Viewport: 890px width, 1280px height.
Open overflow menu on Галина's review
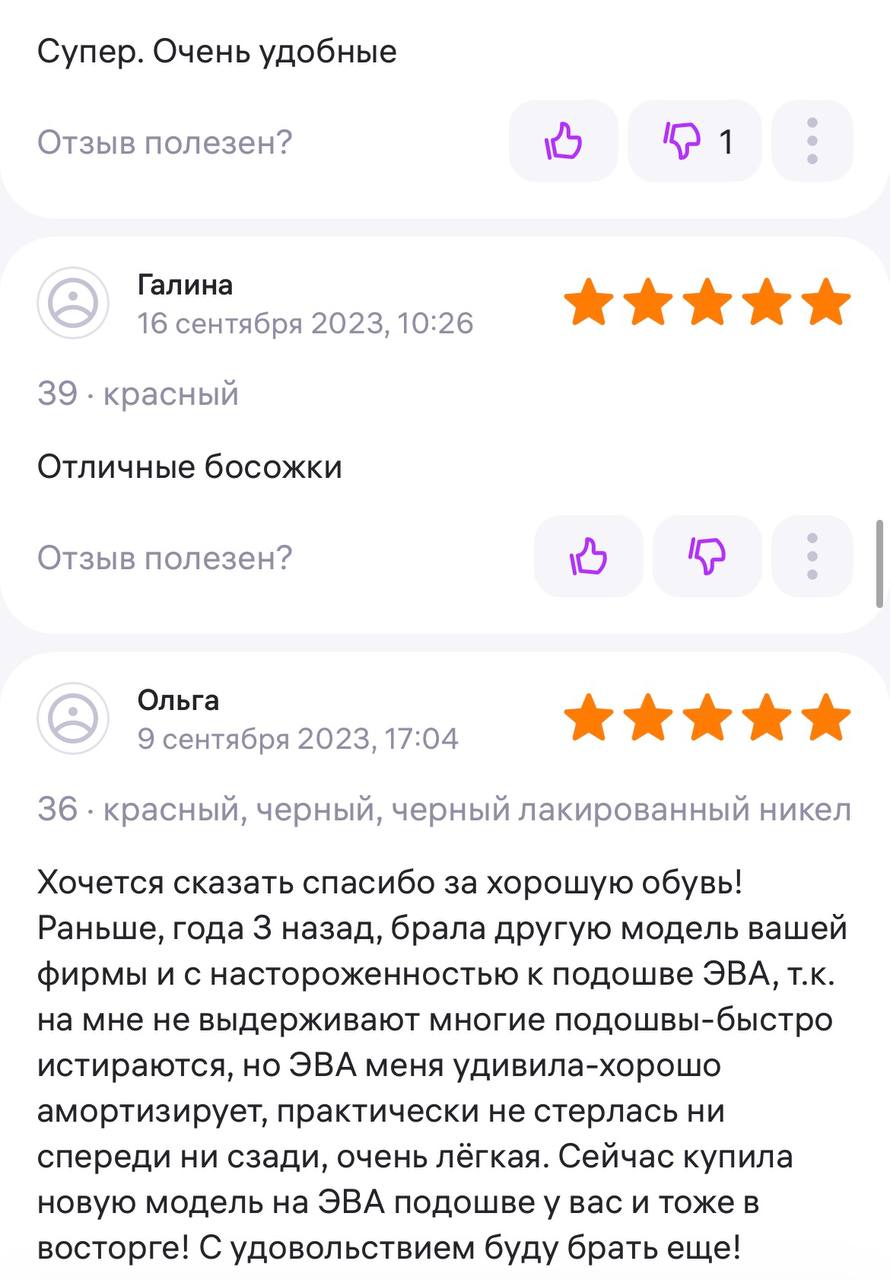(x=812, y=557)
